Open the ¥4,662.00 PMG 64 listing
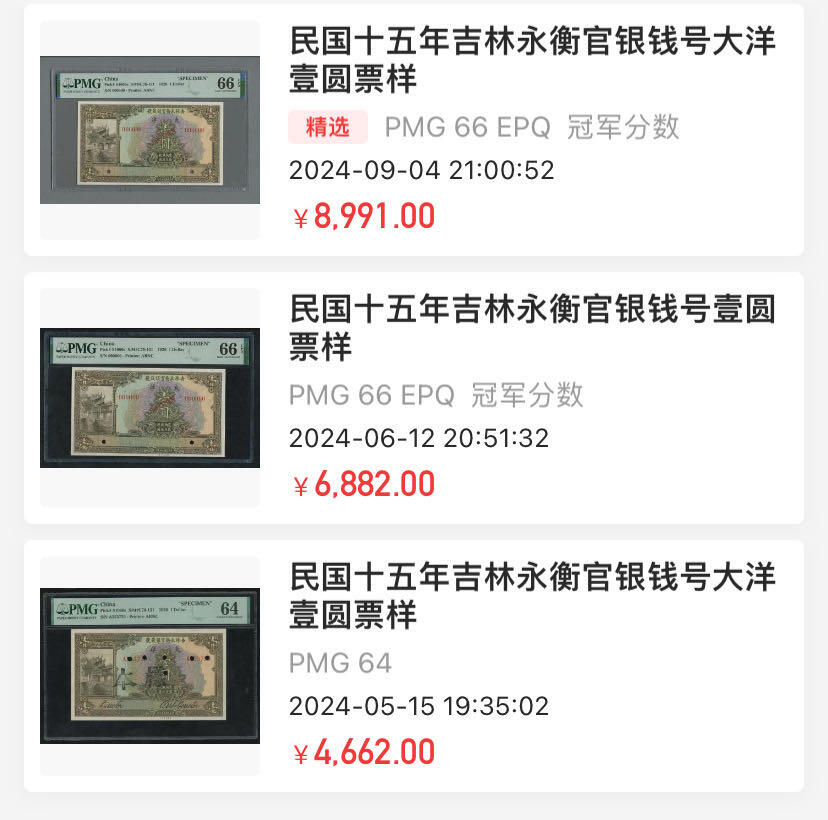 click(x=532, y=595)
